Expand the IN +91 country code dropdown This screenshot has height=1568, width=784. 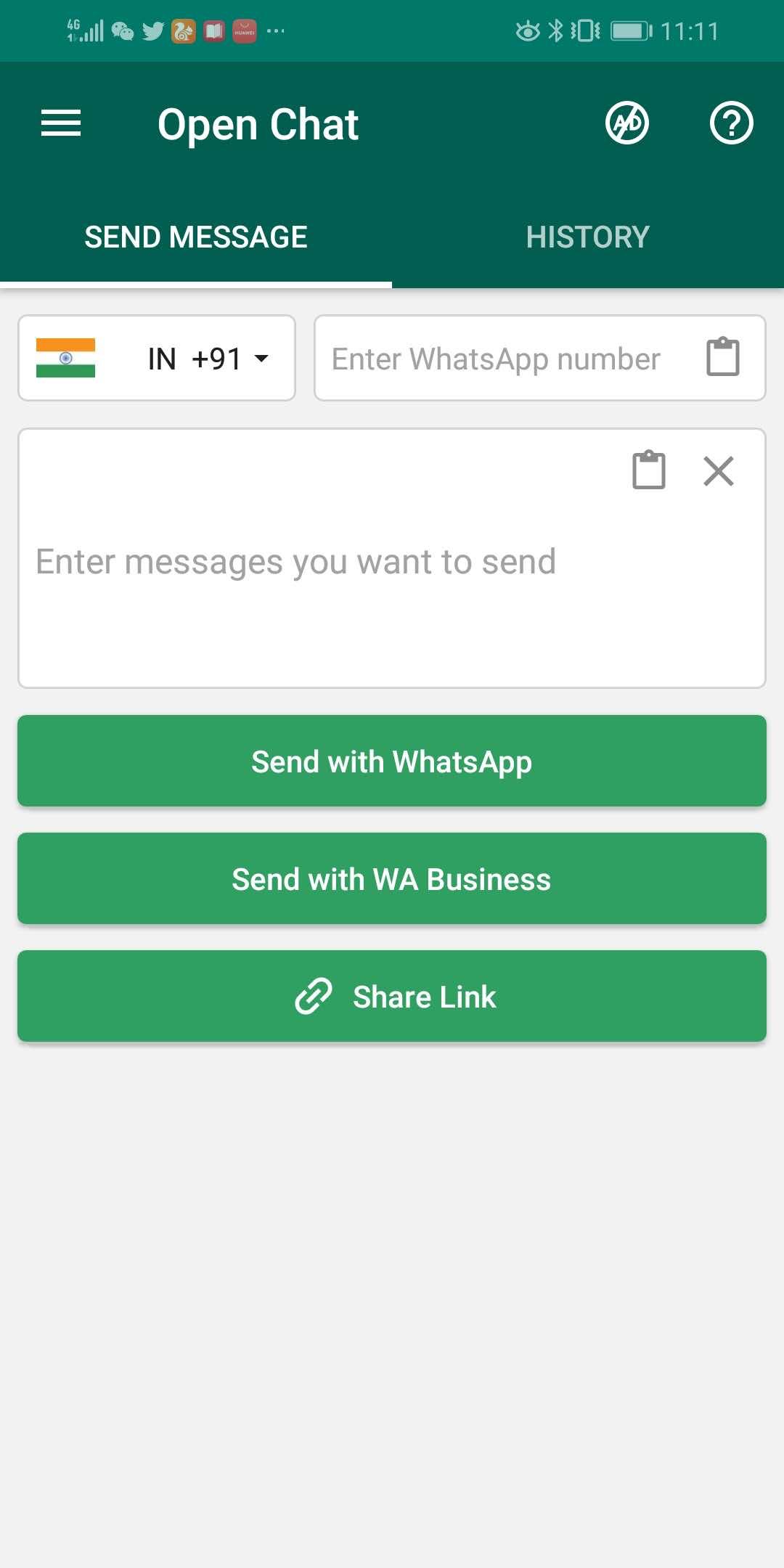click(157, 358)
